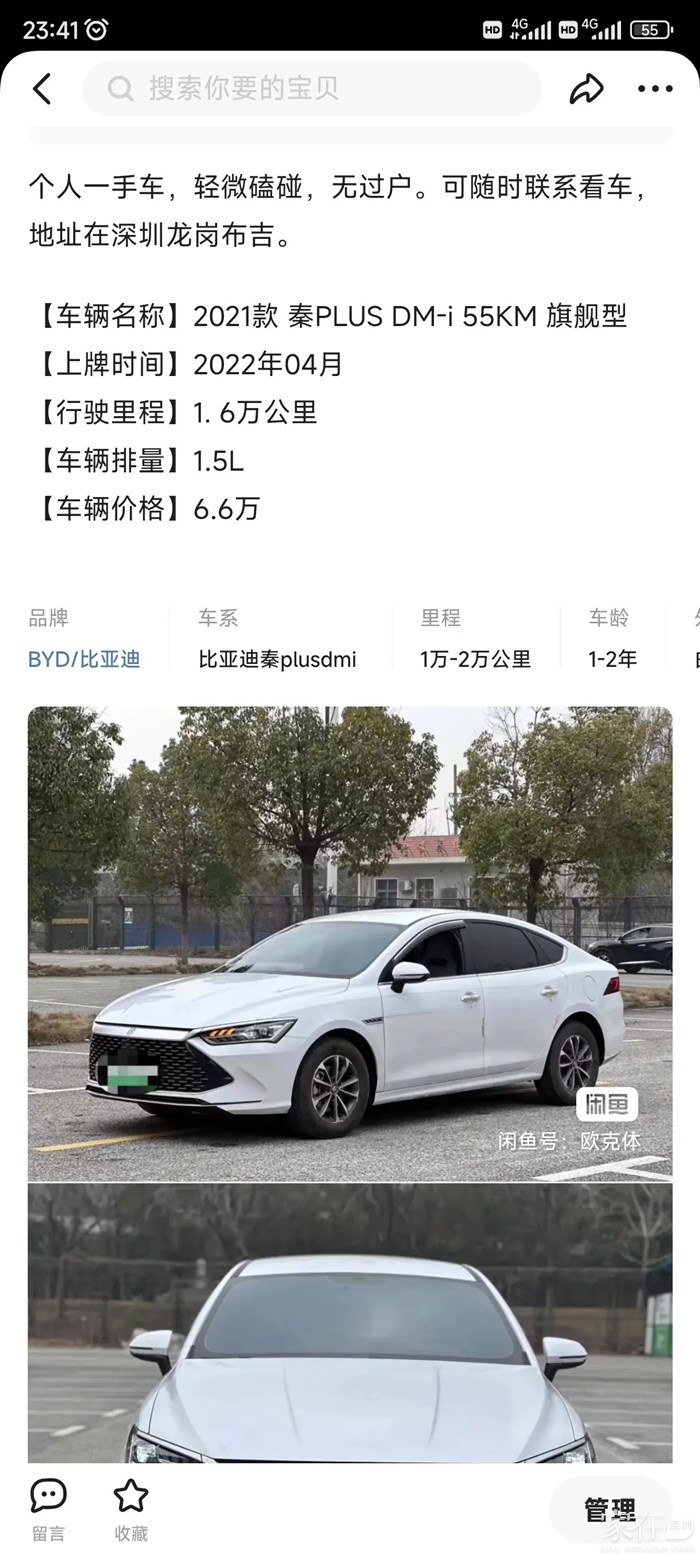Share this car listing
The height and width of the screenshot is (1556, 700).
pyautogui.click(x=586, y=89)
